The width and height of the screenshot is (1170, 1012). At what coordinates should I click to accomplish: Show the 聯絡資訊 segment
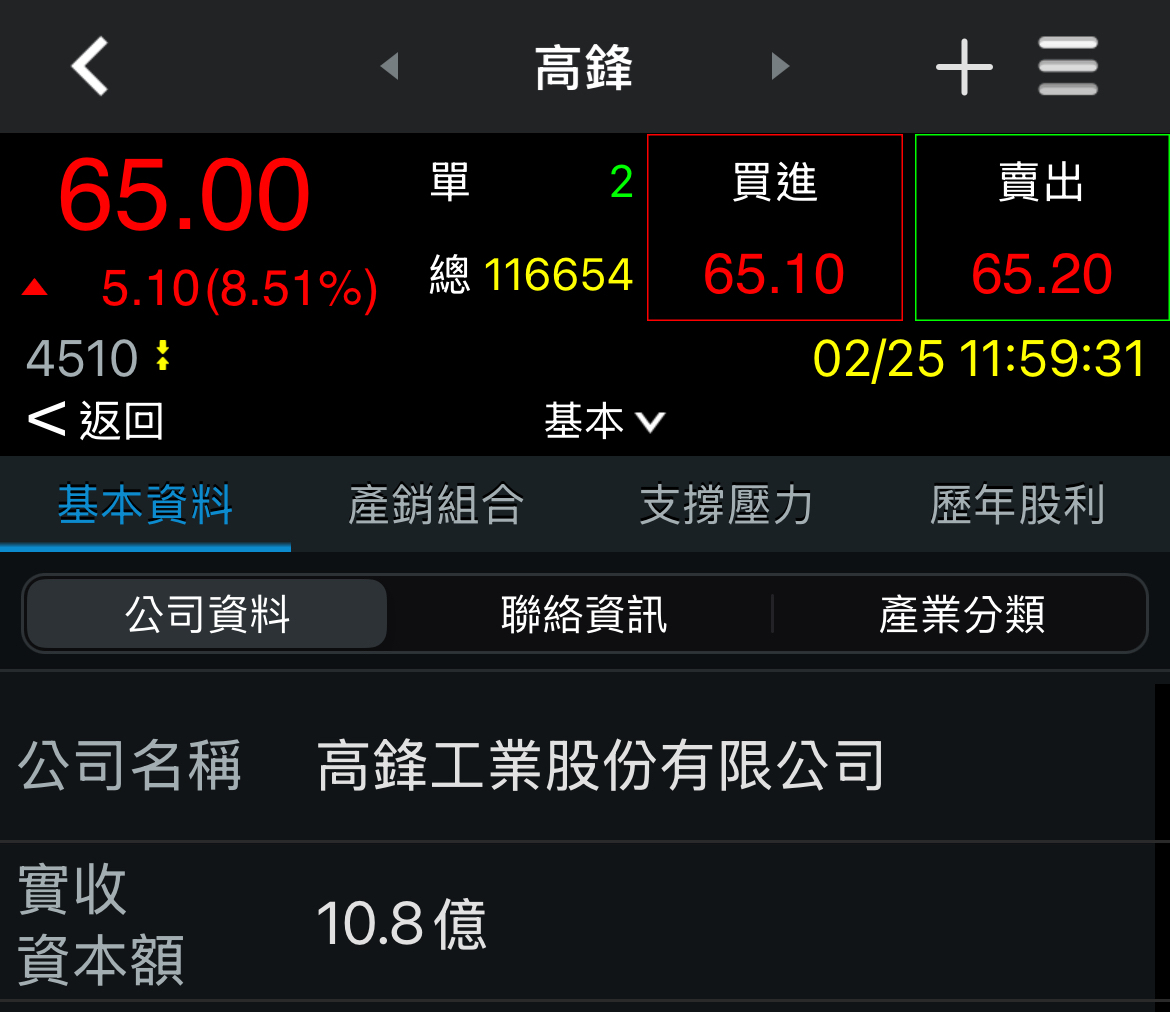pos(584,614)
